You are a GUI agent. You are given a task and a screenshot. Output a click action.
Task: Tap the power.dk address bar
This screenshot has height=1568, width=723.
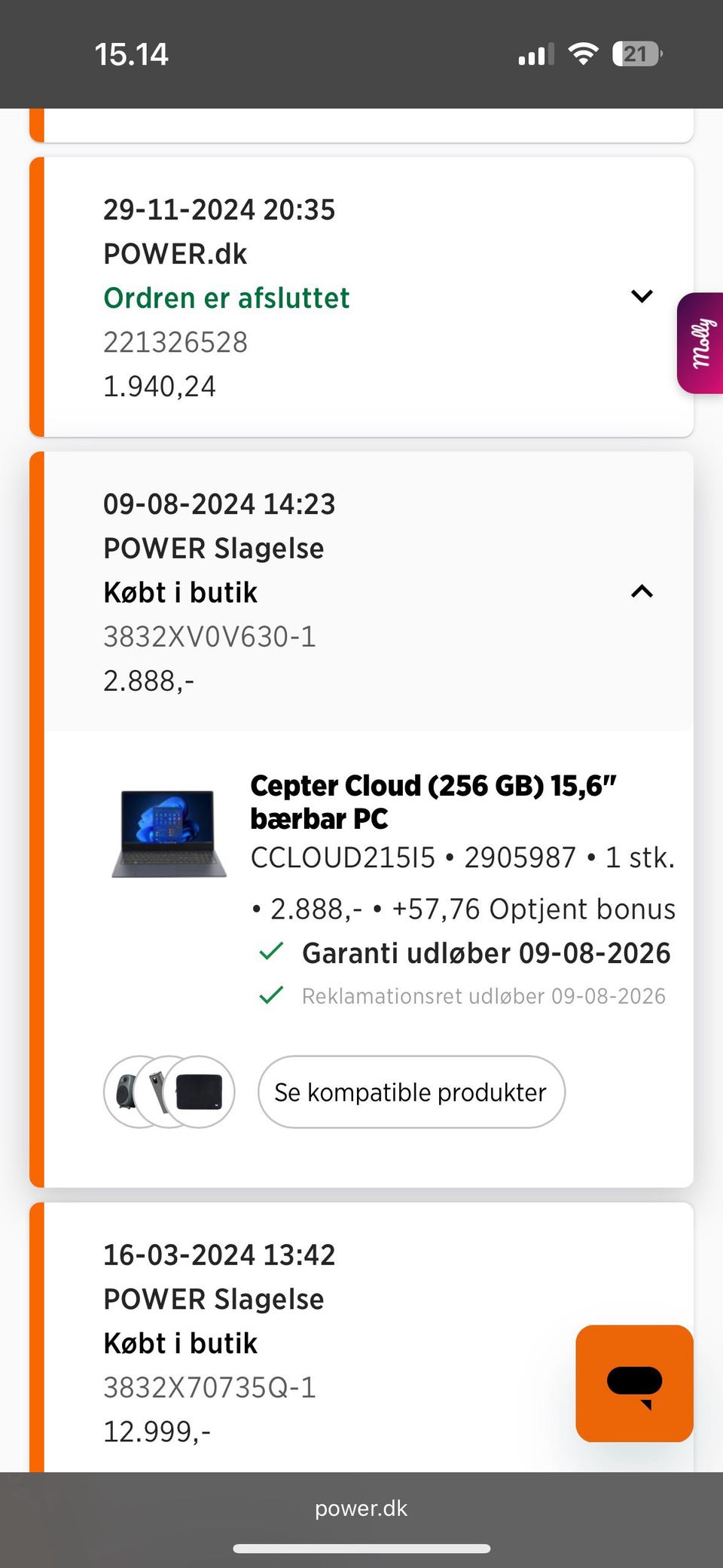(361, 1508)
